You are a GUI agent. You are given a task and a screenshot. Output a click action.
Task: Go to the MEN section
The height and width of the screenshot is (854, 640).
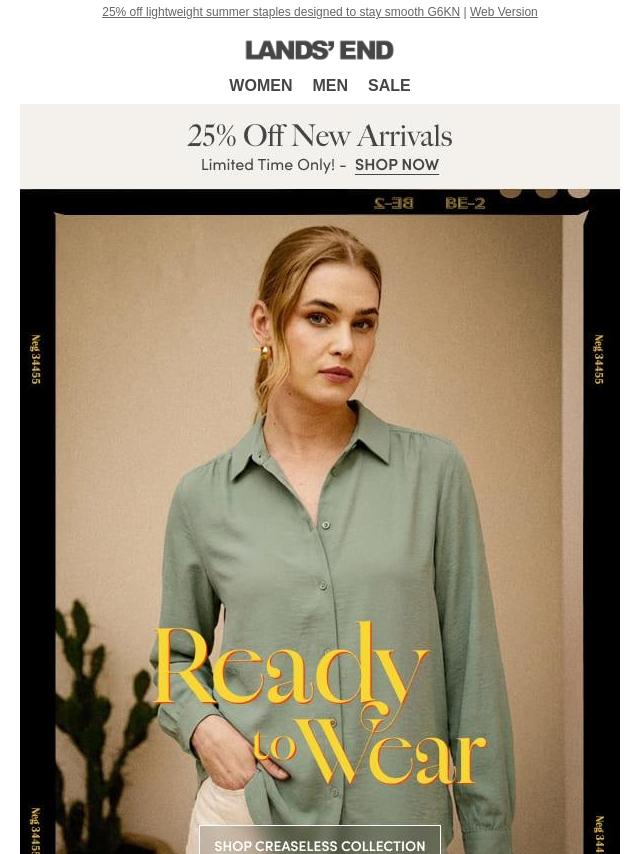coord(330,86)
